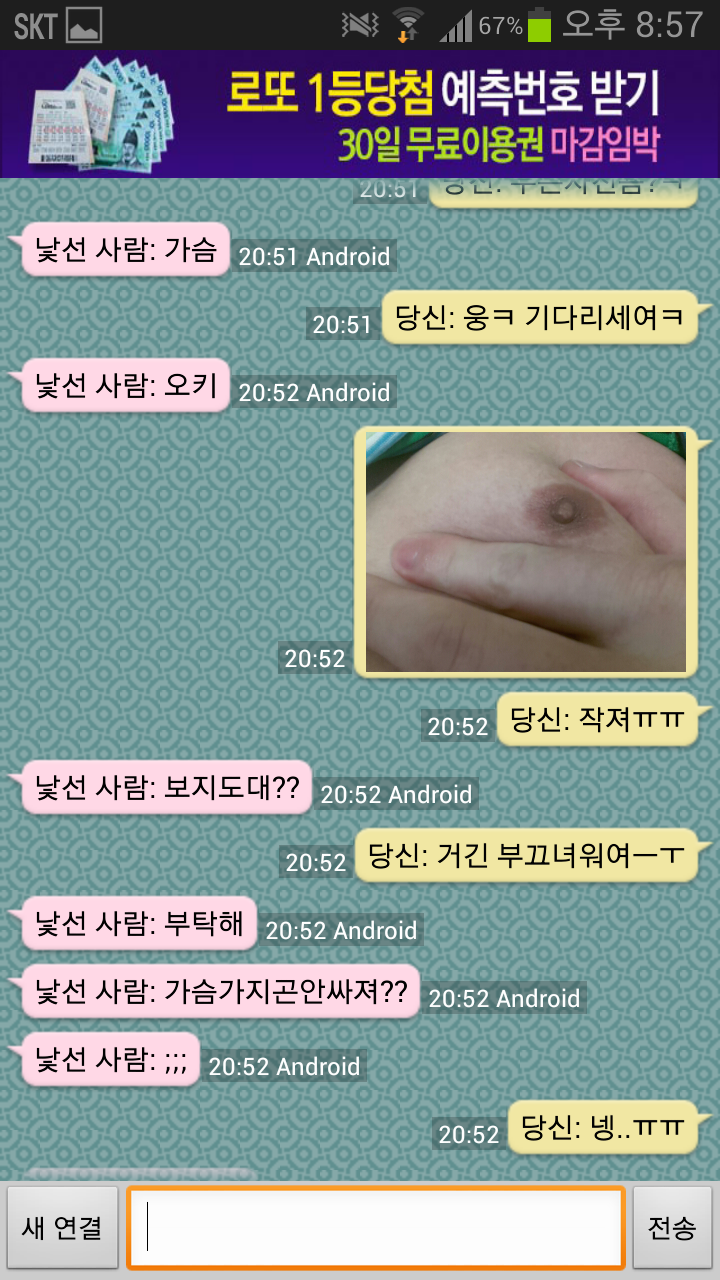Tap the 전송 send button
The image size is (720, 1280).
pyautogui.click(x=672, y=1228)
